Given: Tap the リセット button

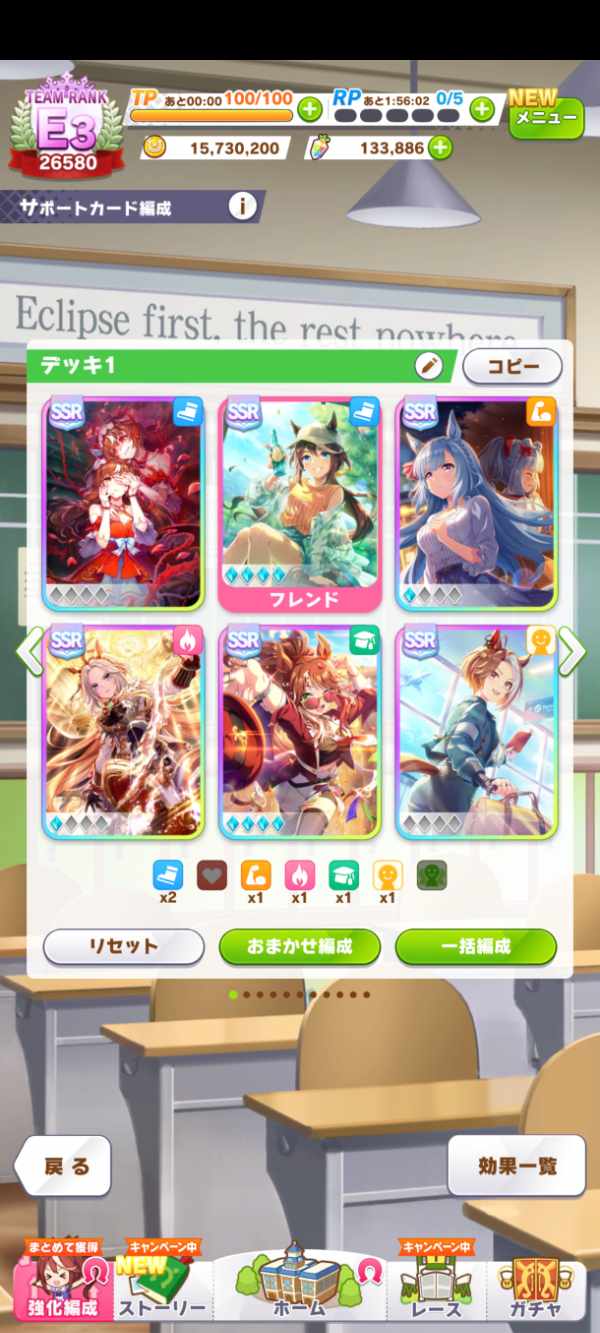Looking at the screenshot, I should pos(123,946).
